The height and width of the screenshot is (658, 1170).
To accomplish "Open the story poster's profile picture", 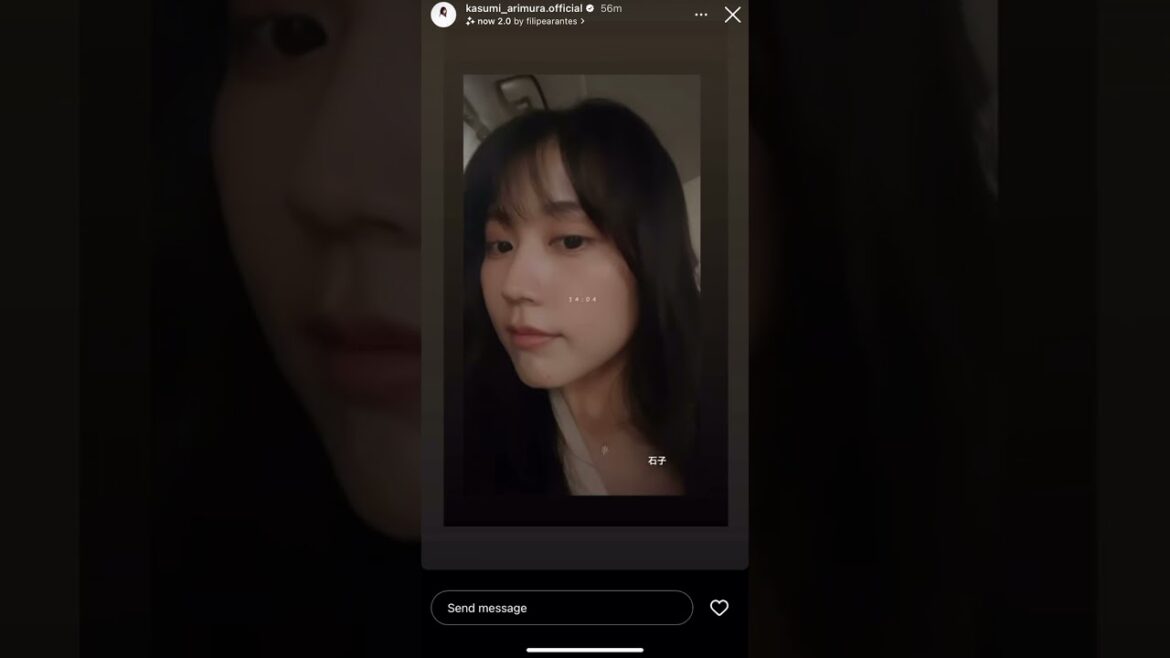I will (x=443, y=14).
